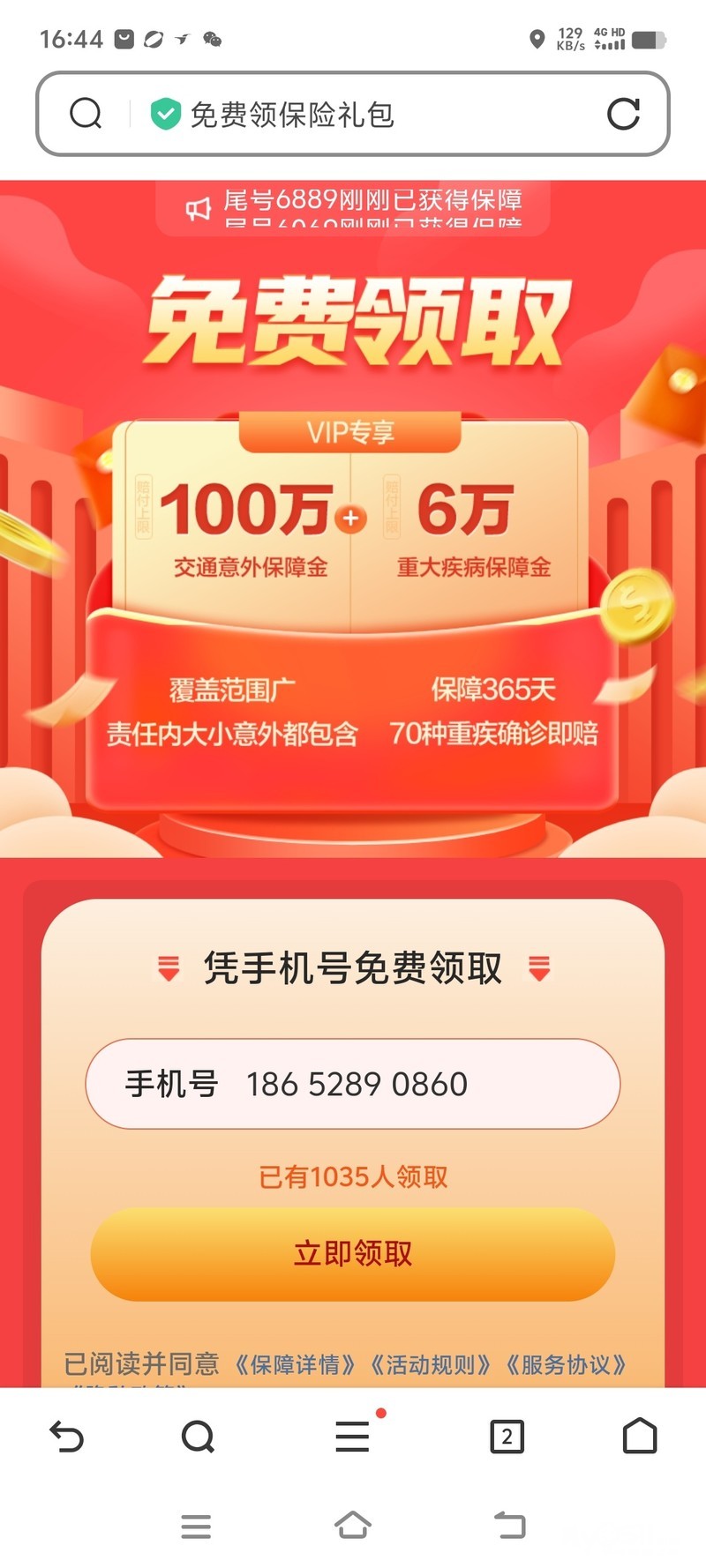Image resolution: width=706 pixels, height=1568 pixels.
Task: Tap the search icon in the address bar
Action: pos(86,114)
